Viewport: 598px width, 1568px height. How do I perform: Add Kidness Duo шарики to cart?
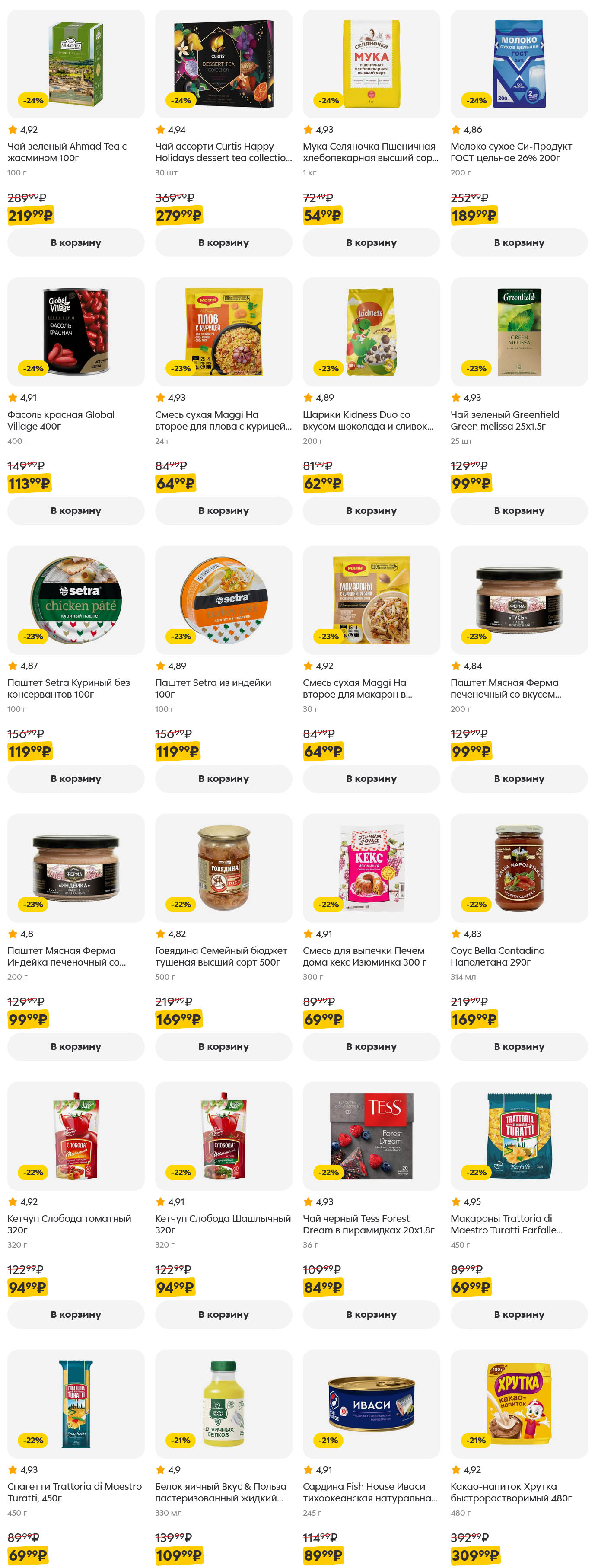coord(371,511)
